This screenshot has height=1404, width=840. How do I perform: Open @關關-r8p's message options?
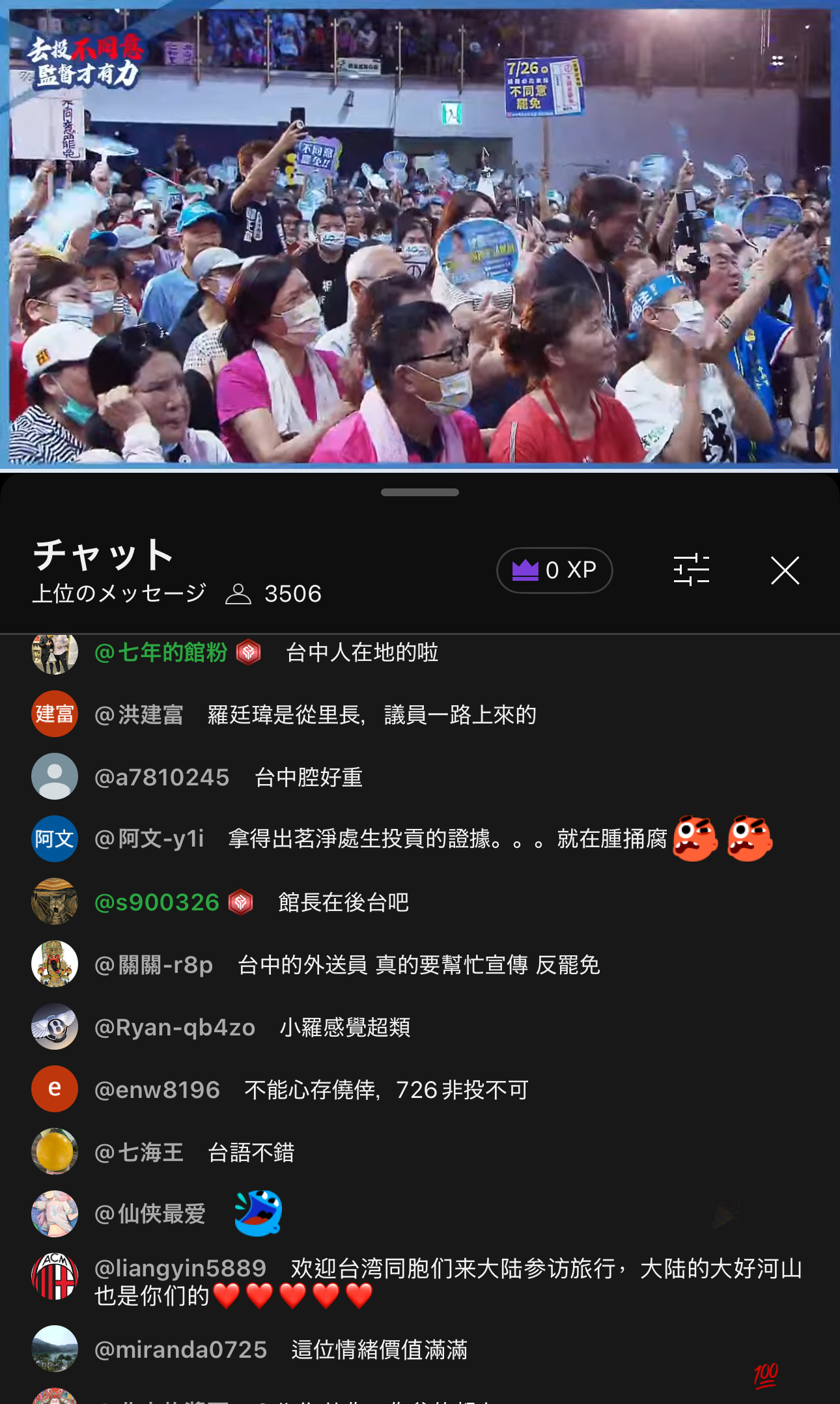tap(420, 964)
